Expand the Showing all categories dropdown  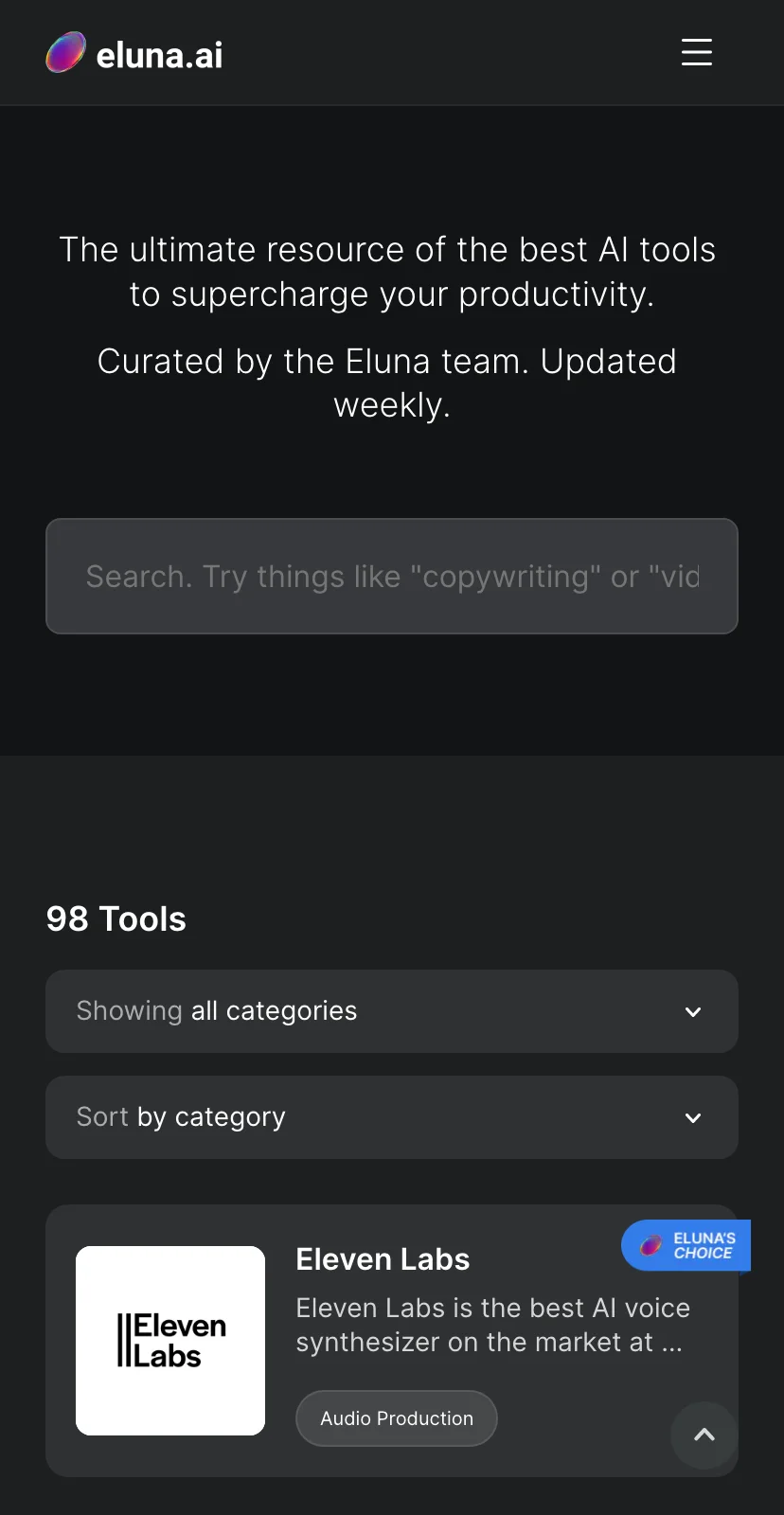click(392, 1011)
